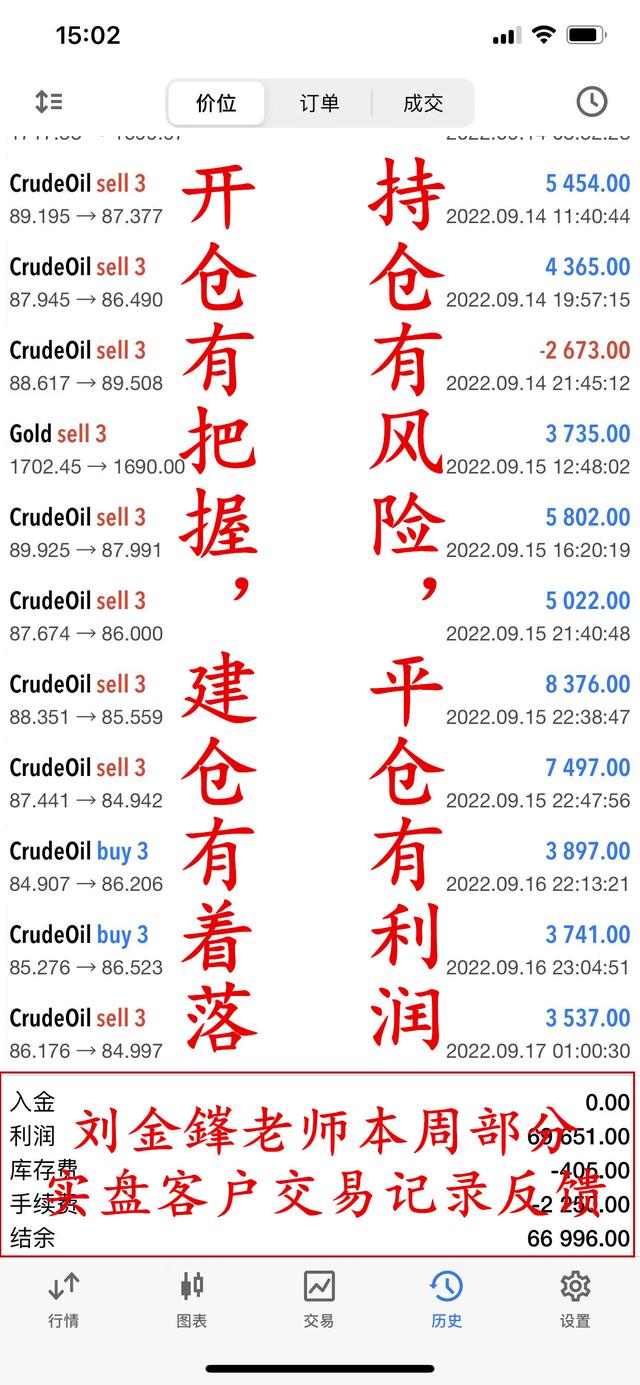The image size is (640, 1385).
Task: Expand the CrudeOil trade with -2 673.00 loss
Action: [x=320, y=366]
